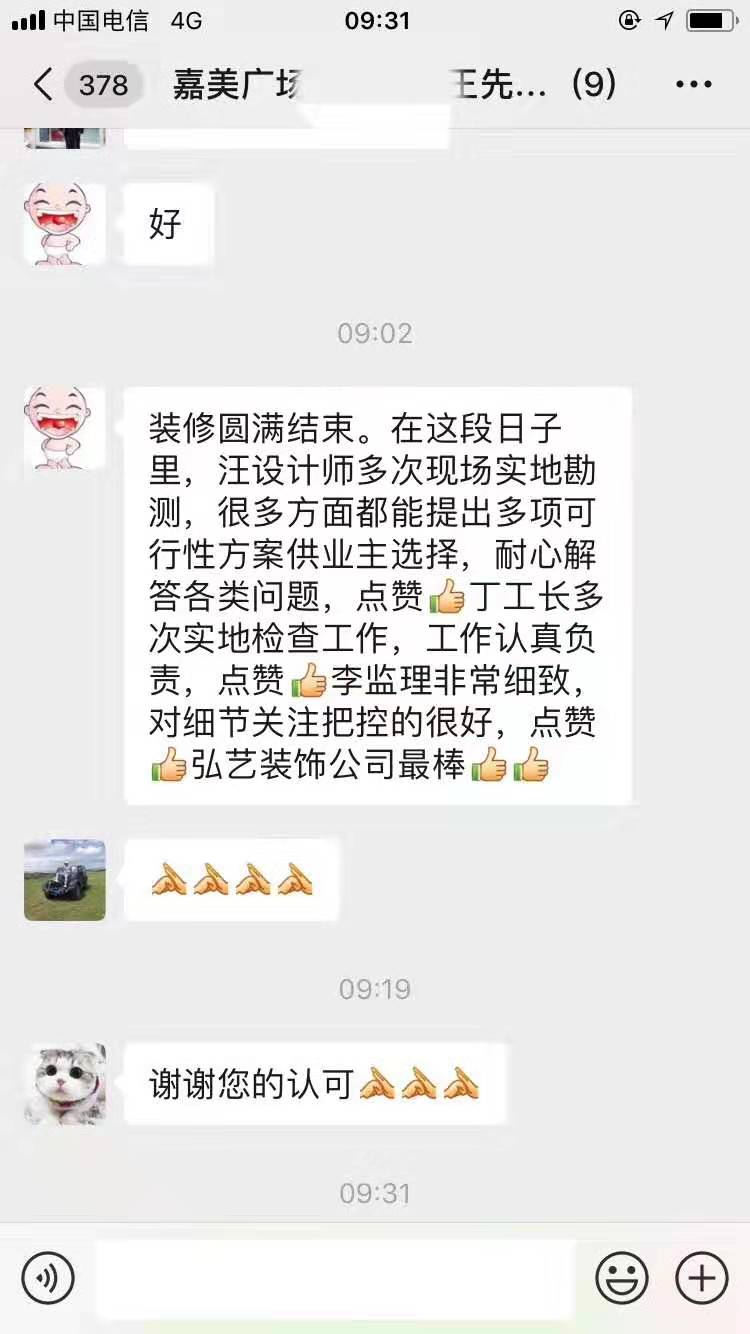Open the group chat details via three-dot icon
750x1334 pixels.
pos(695,85)
